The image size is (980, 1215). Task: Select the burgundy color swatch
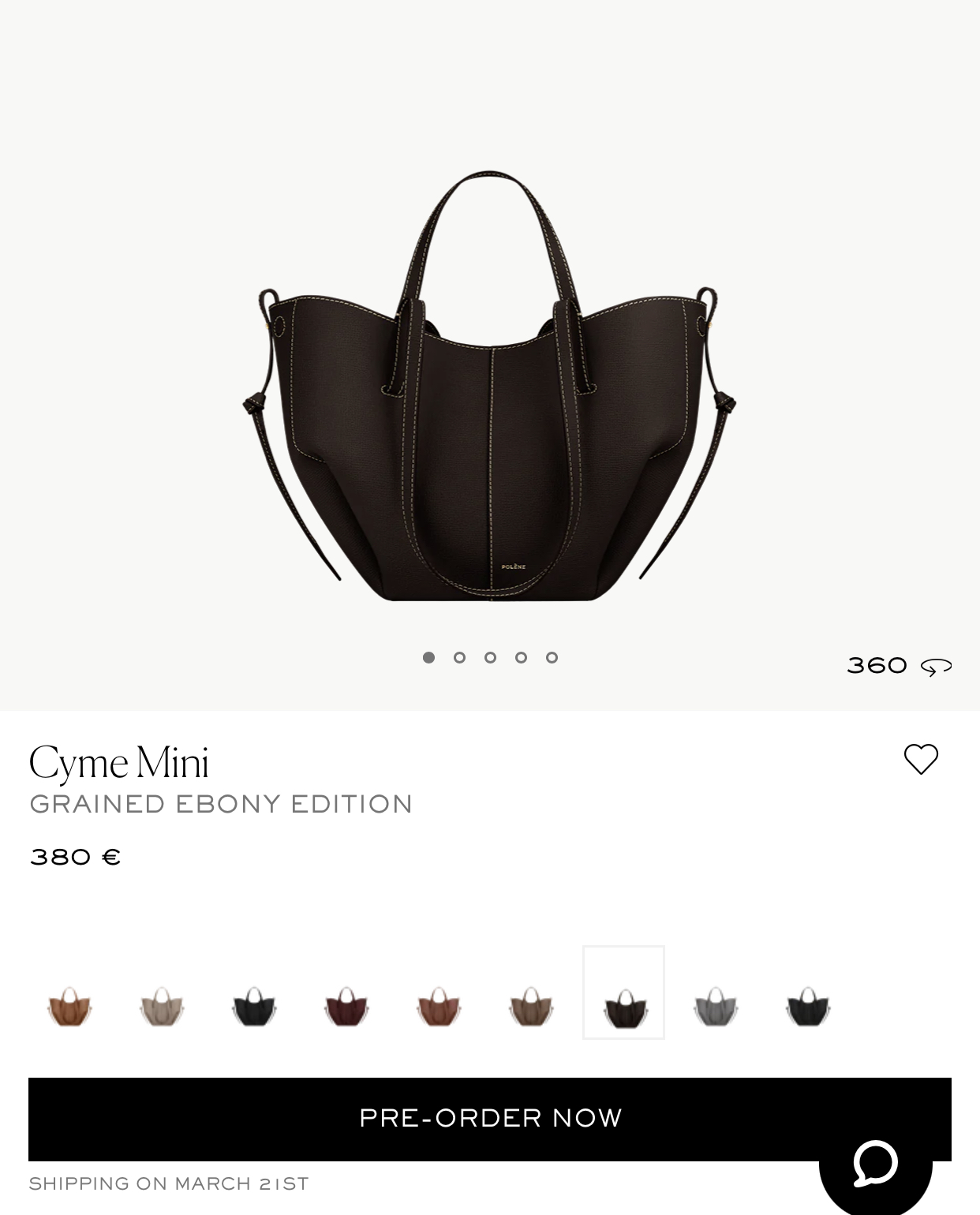coord(346,1007)
